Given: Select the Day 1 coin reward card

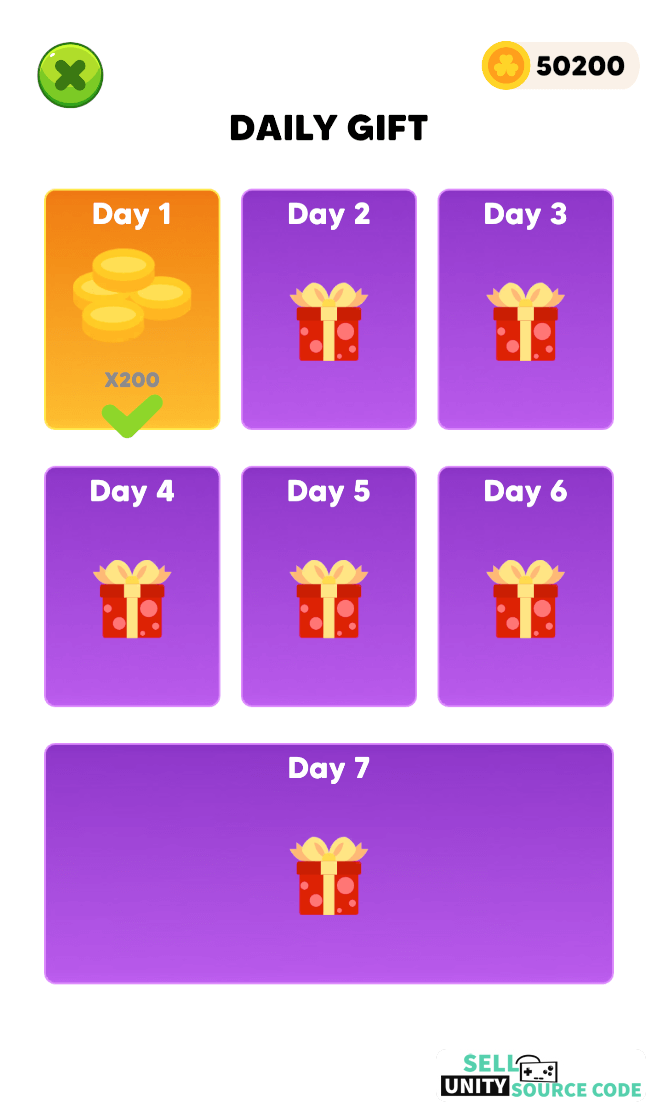Looking at the screenshot, I should (x=132, y=309).
